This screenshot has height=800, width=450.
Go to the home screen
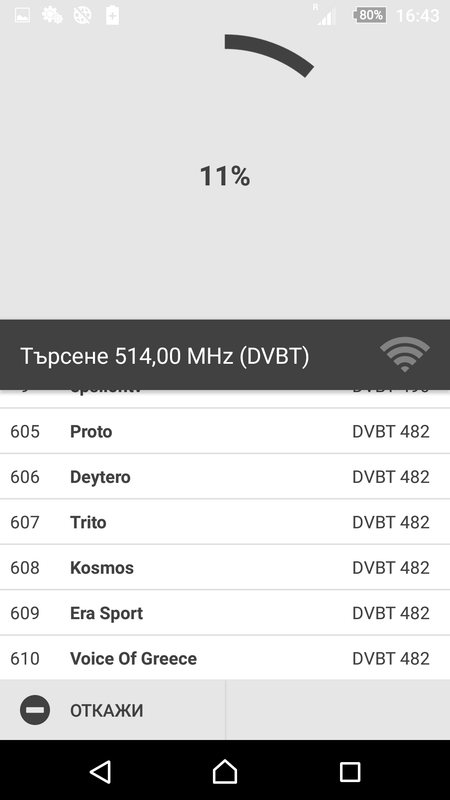(225, 771)
